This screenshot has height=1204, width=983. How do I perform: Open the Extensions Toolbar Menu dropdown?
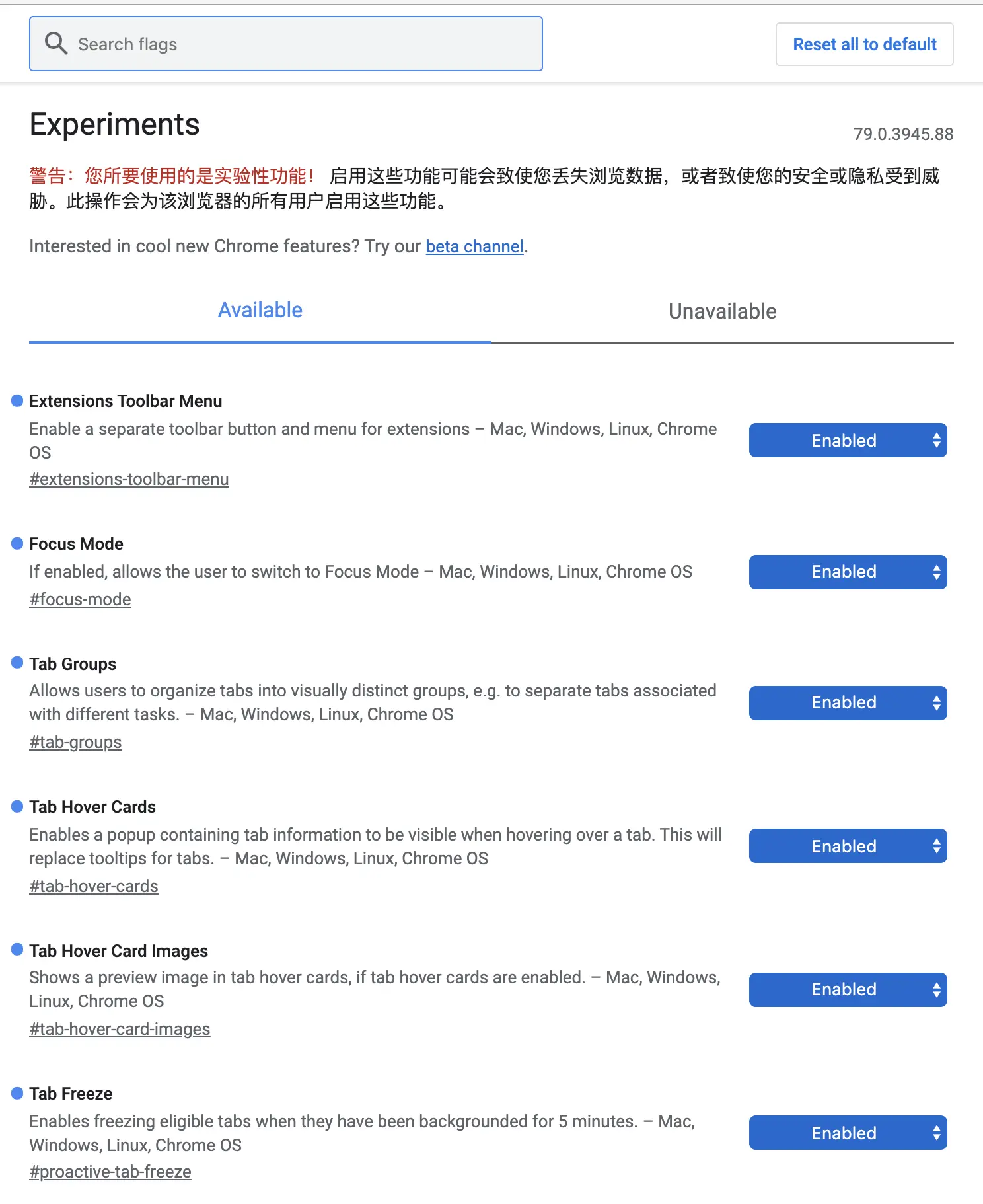848,441
